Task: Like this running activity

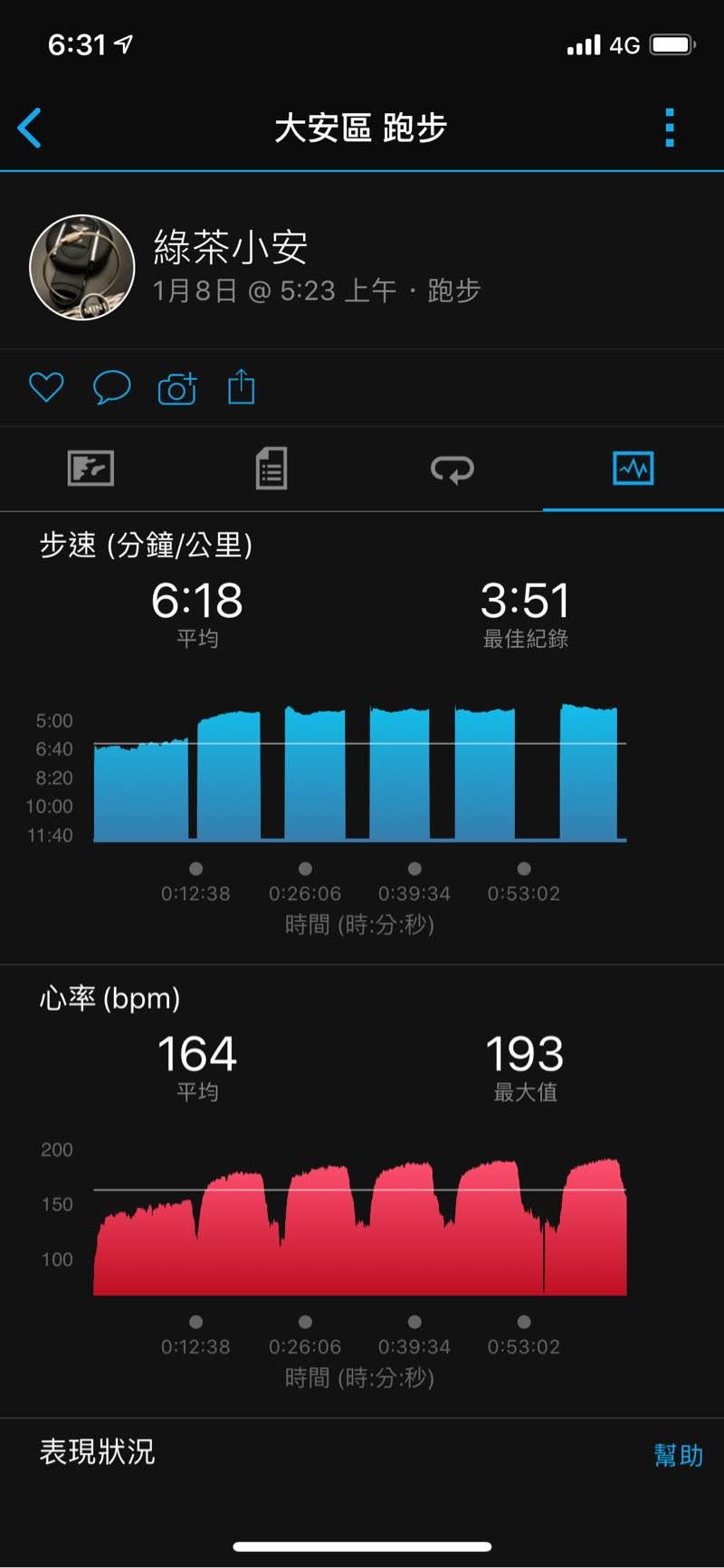Action: point(46,388)
